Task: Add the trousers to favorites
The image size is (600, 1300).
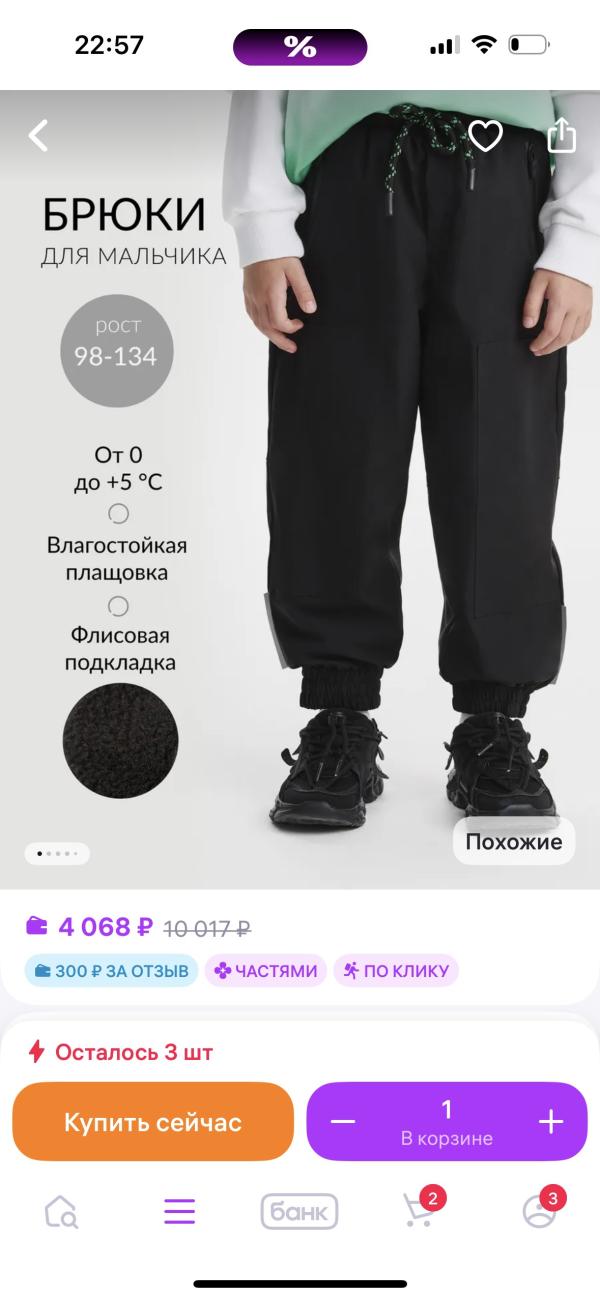Action: [x=485, y=136]
